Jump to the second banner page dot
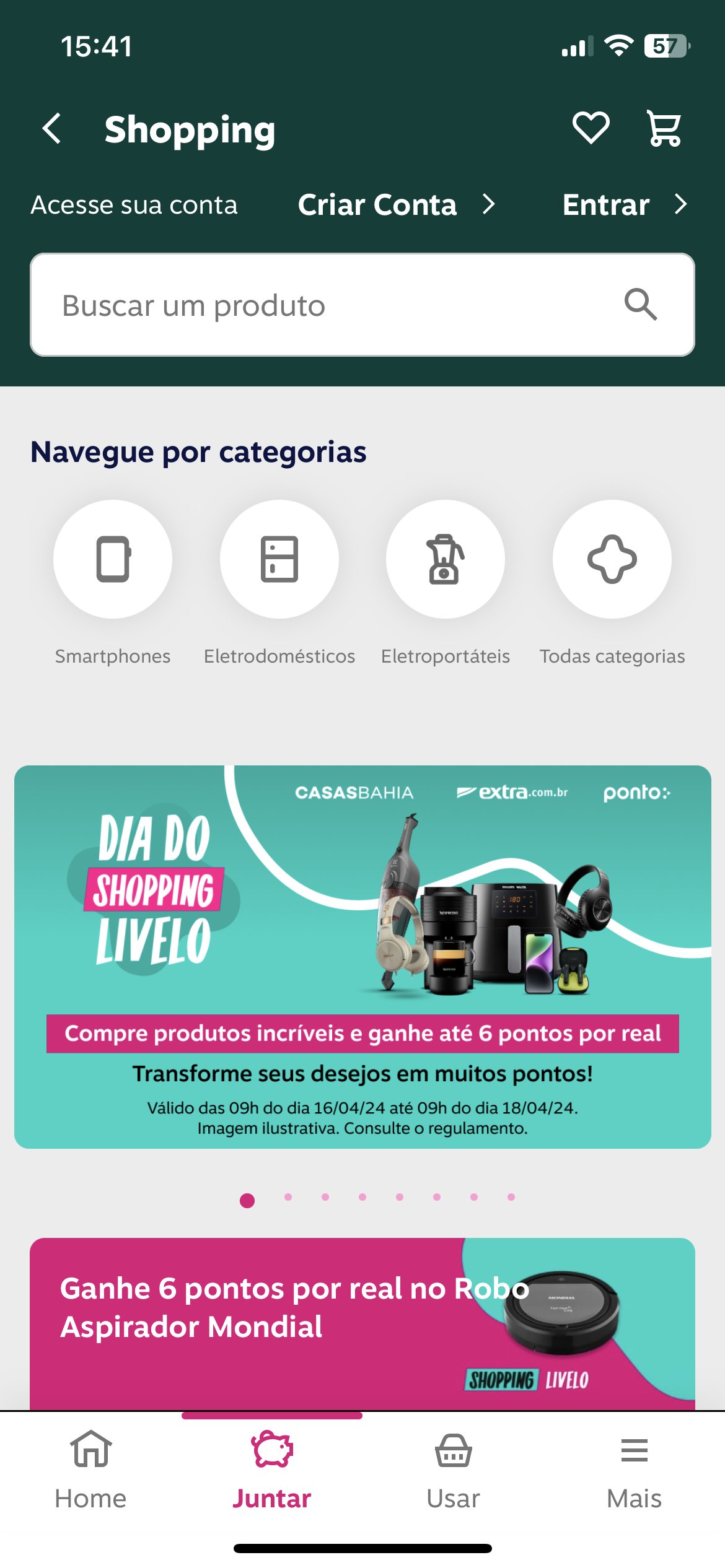725x1568 pixels. 288,1197
